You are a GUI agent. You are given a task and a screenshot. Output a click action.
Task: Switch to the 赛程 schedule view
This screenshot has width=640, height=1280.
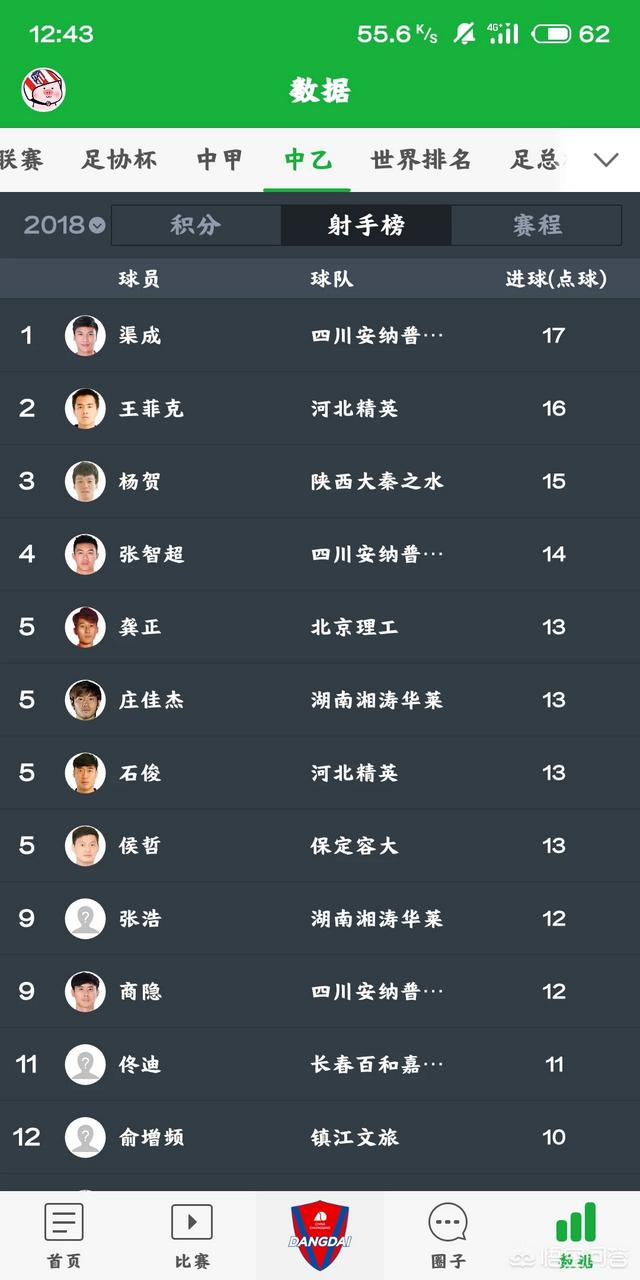[x=537, y=225]
